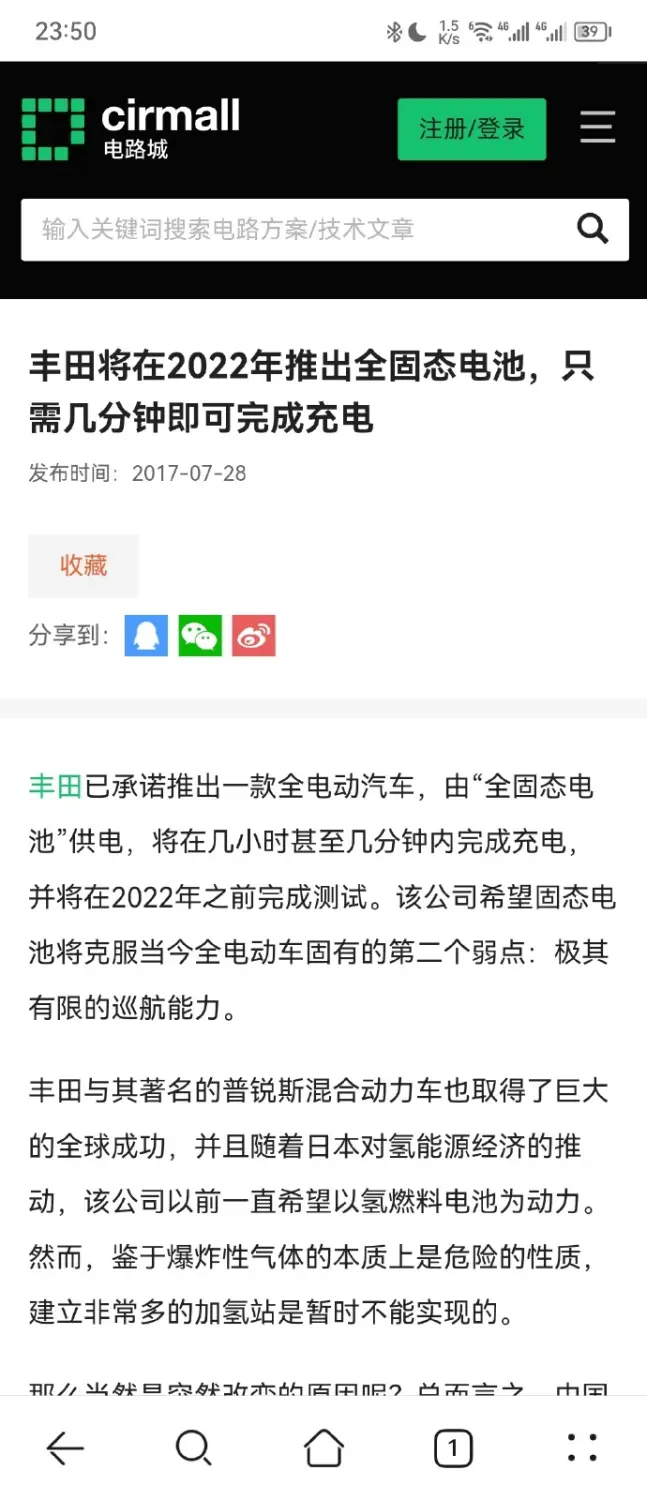Tap the 注册/登录 button

point(471,129)
